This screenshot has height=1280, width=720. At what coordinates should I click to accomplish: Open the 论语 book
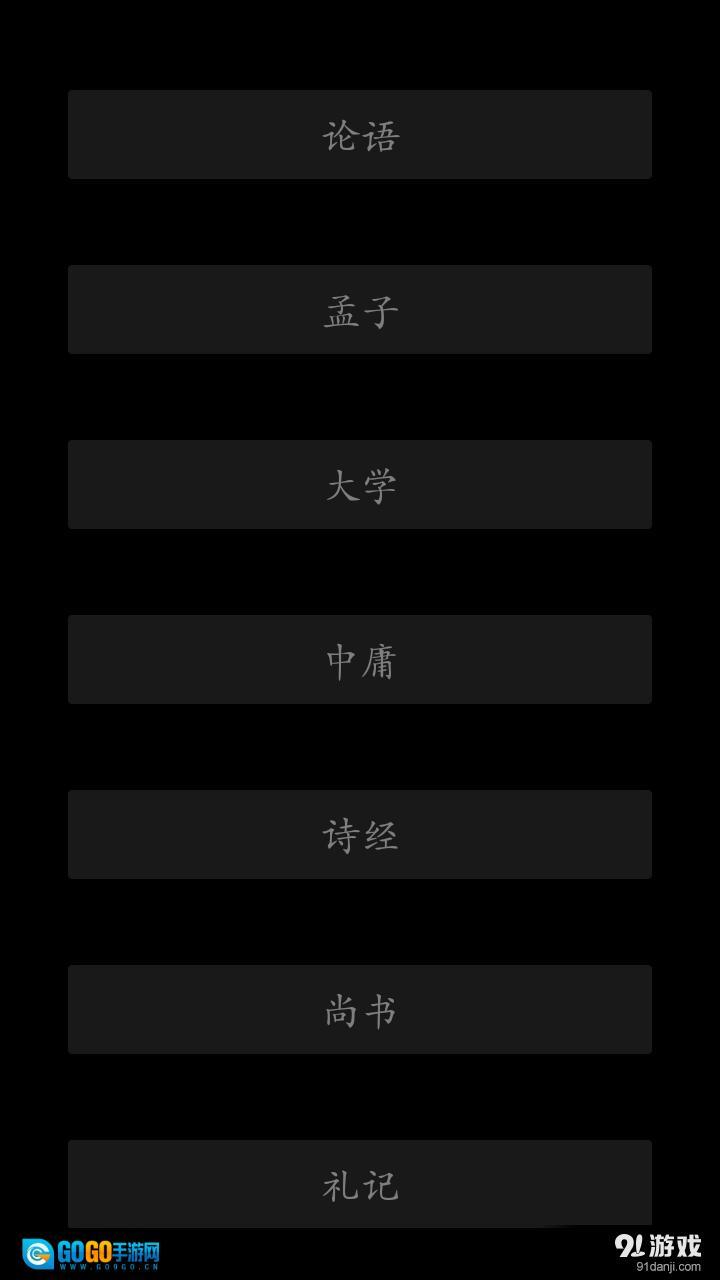(x=360, y=135)
